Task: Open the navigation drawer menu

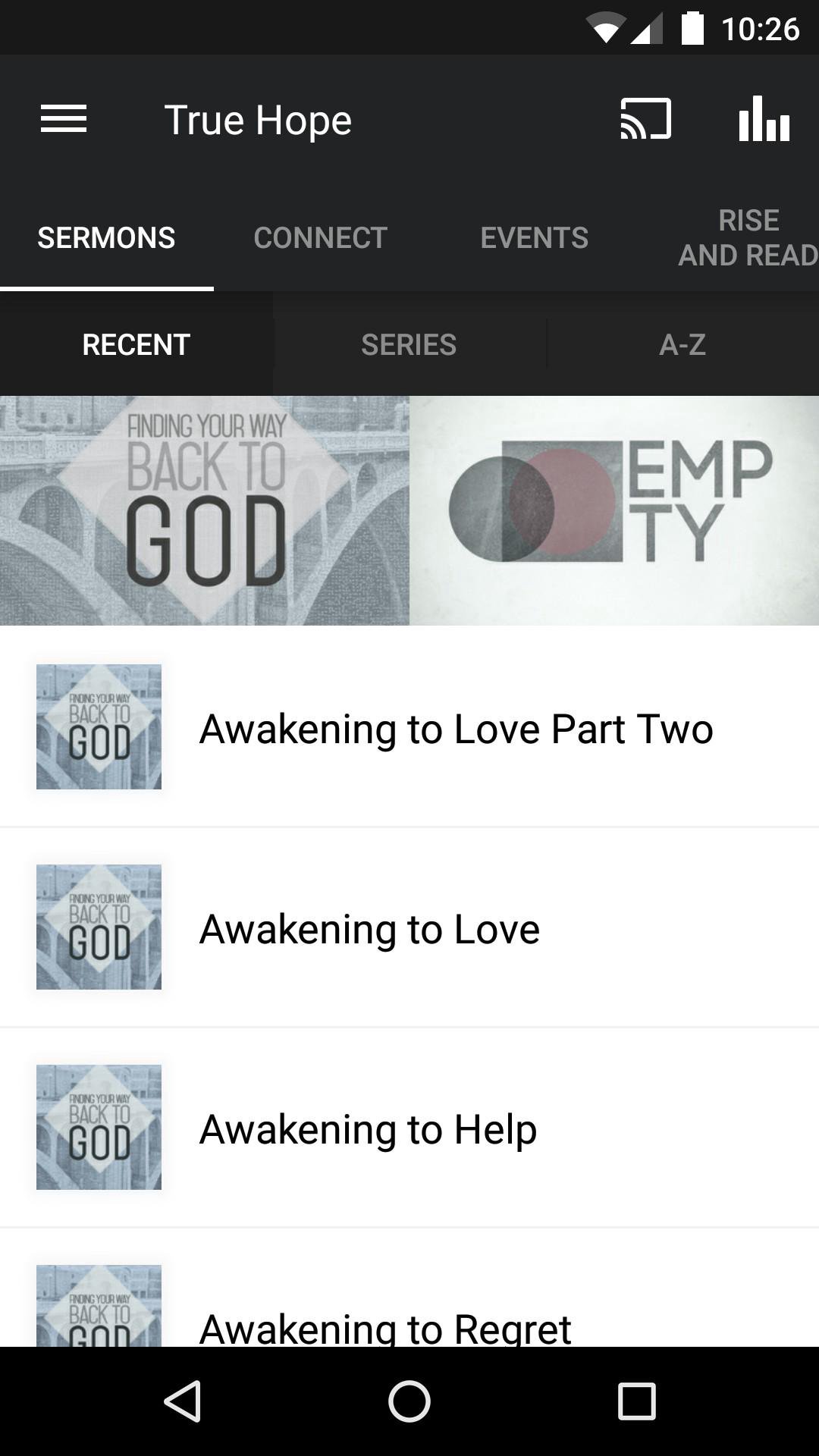Action: click(x=64, y=119)
